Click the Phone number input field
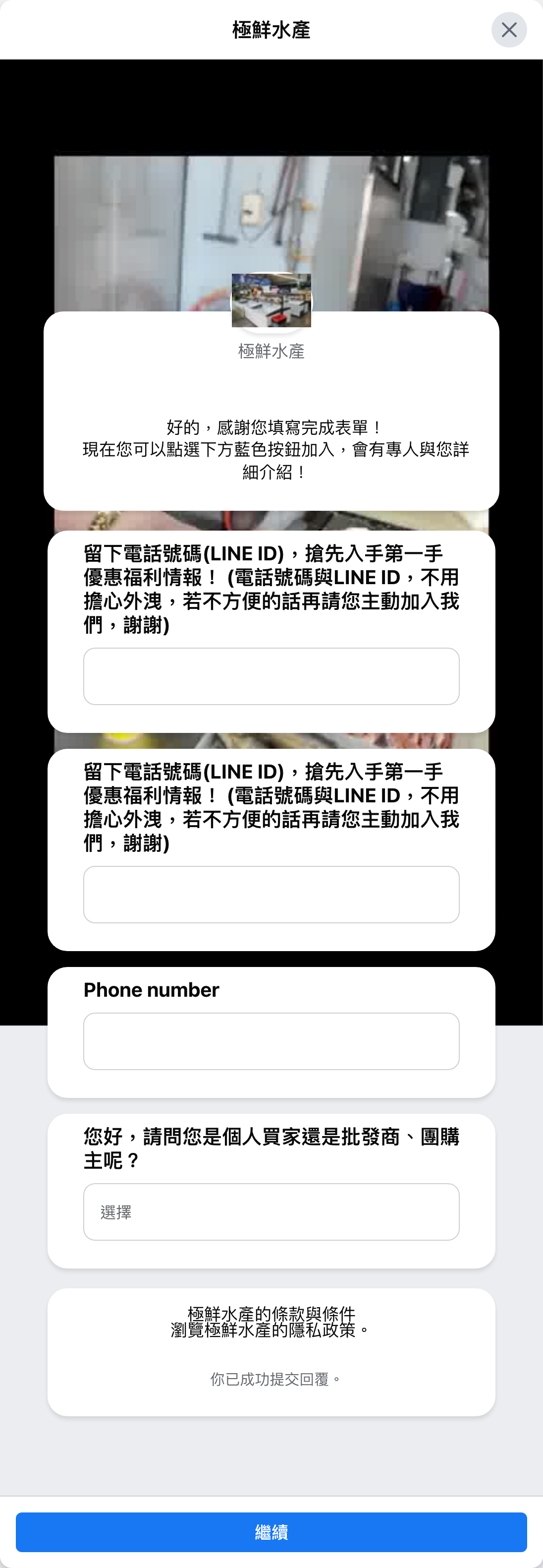The width and height of the screenshot is (543, 1568). click(271, 1041)
